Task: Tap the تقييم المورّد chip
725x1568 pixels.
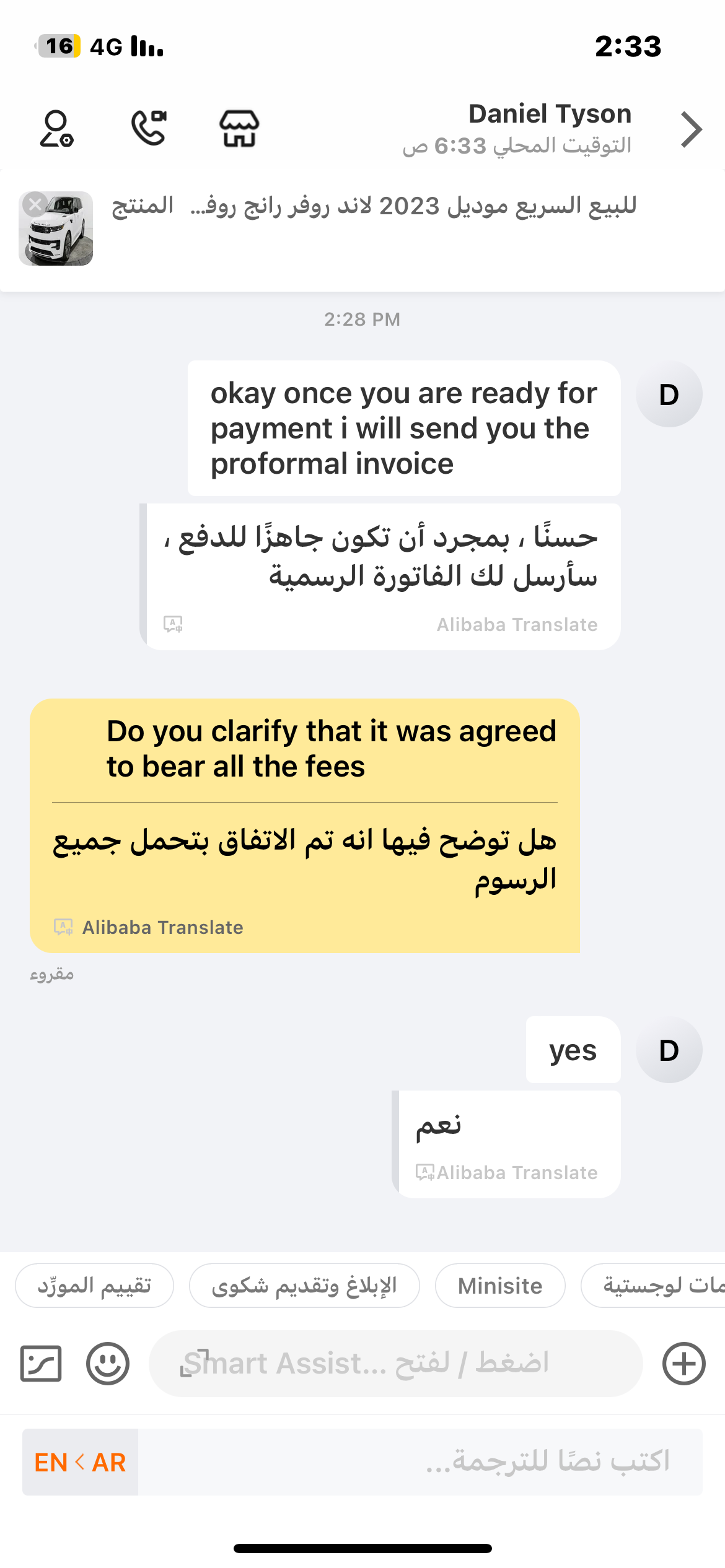Action: (94, 1286)
